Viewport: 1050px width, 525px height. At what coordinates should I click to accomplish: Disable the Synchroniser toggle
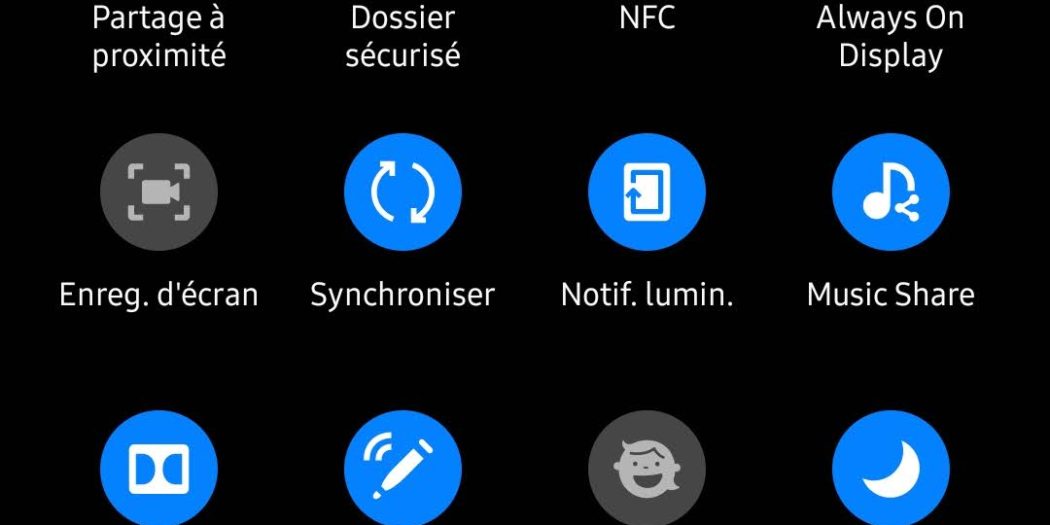403,192
